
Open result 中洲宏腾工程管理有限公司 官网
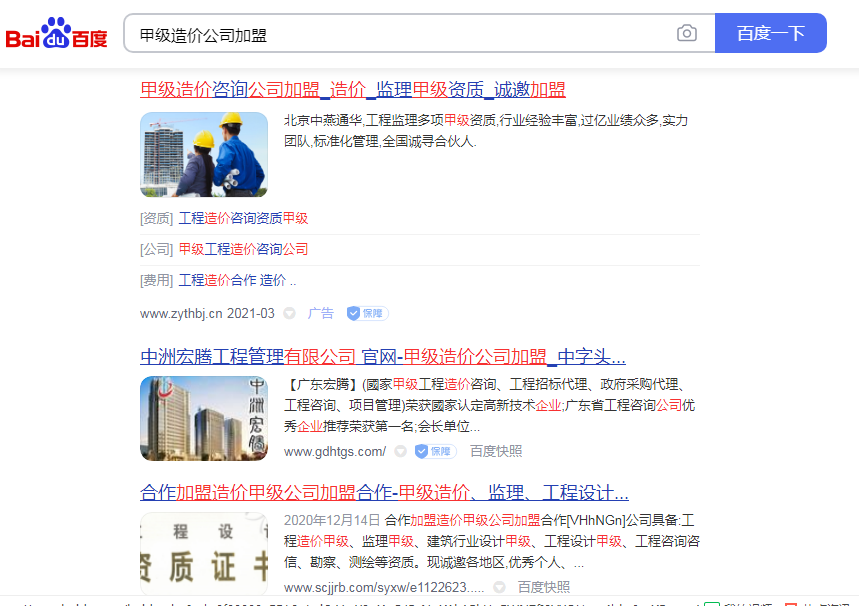[382, 357]
